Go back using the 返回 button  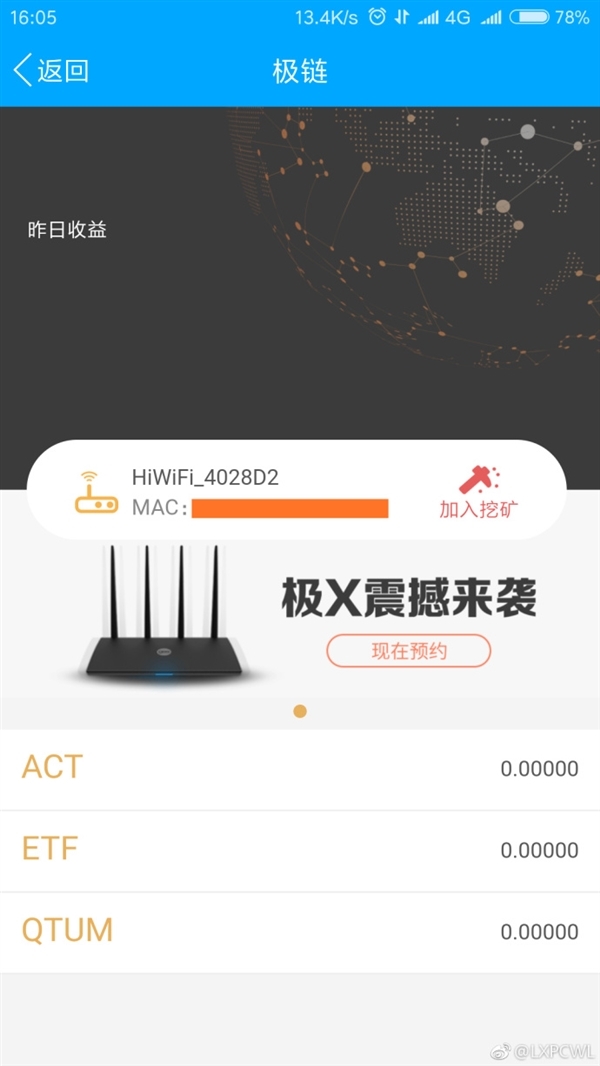pos(51,71)
